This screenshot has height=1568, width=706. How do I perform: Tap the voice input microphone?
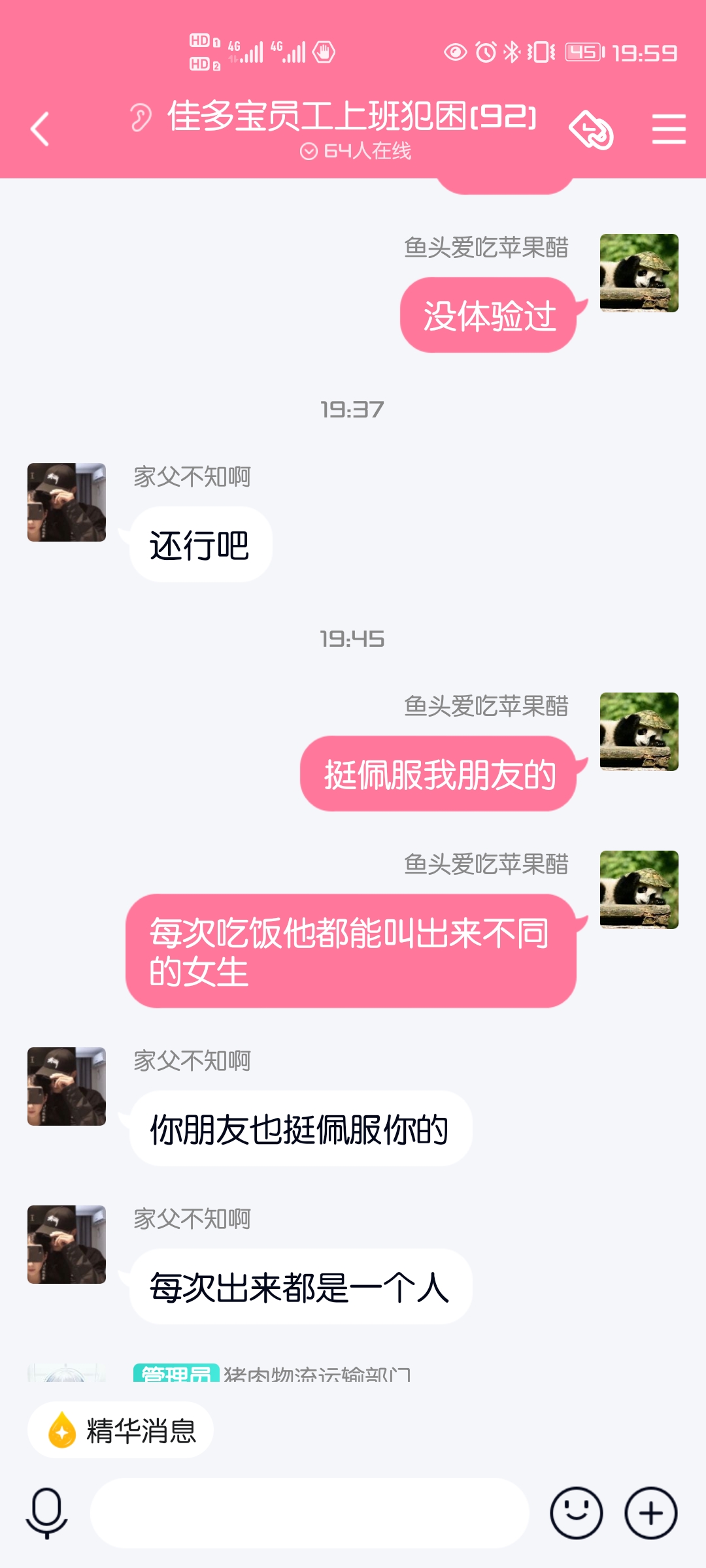[x=46, y=1512]
